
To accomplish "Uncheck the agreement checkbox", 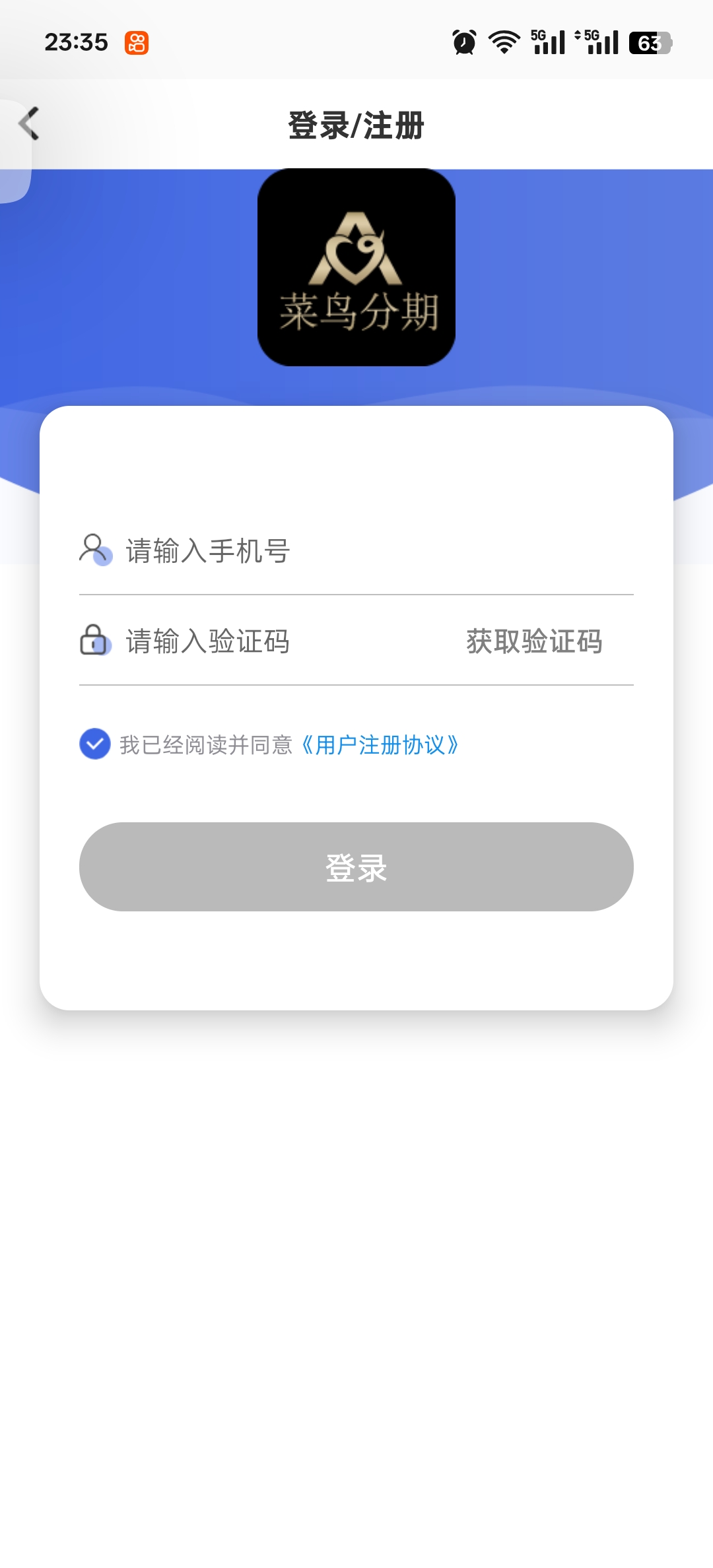I will pyautogui.click(x=95, y=744).
